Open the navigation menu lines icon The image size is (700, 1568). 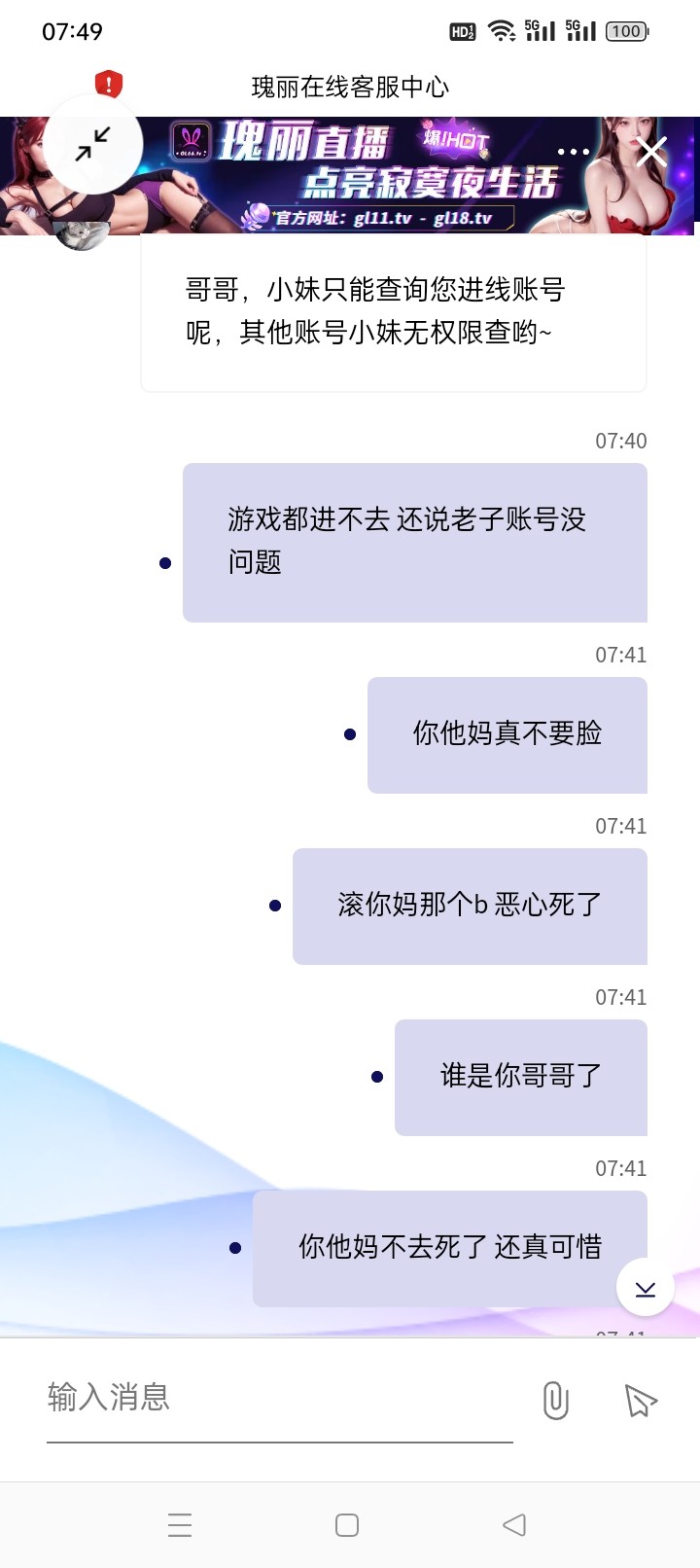point(180,1525)
